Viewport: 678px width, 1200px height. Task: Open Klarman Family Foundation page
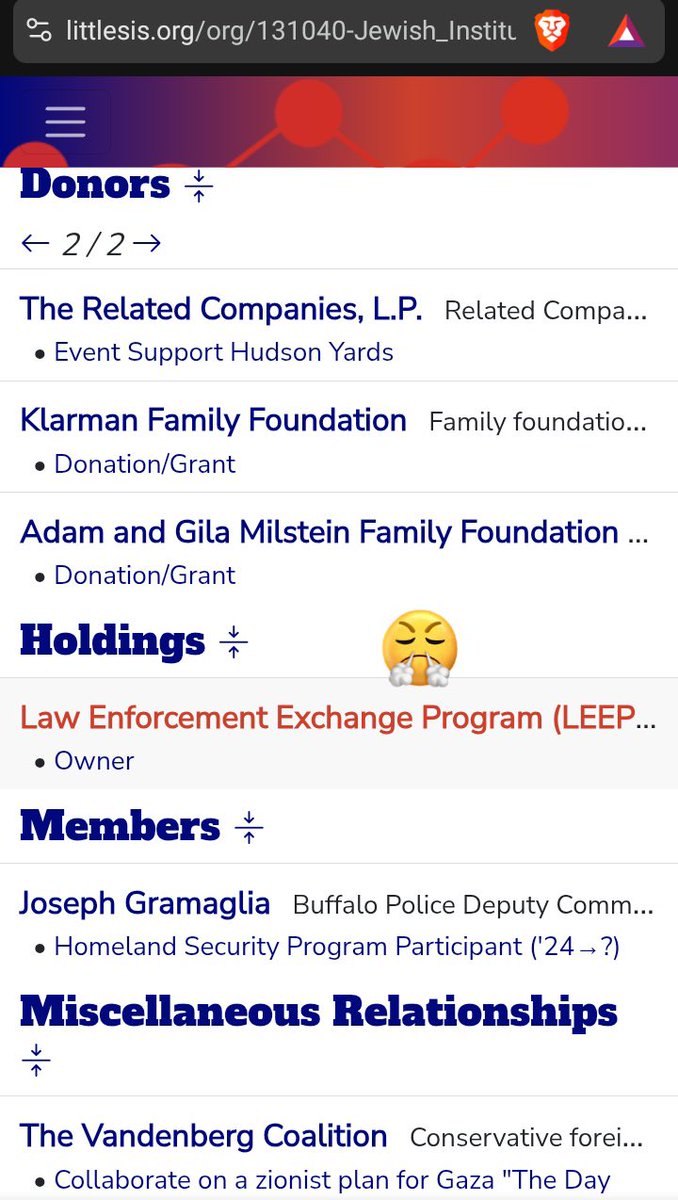coord(213,420)
